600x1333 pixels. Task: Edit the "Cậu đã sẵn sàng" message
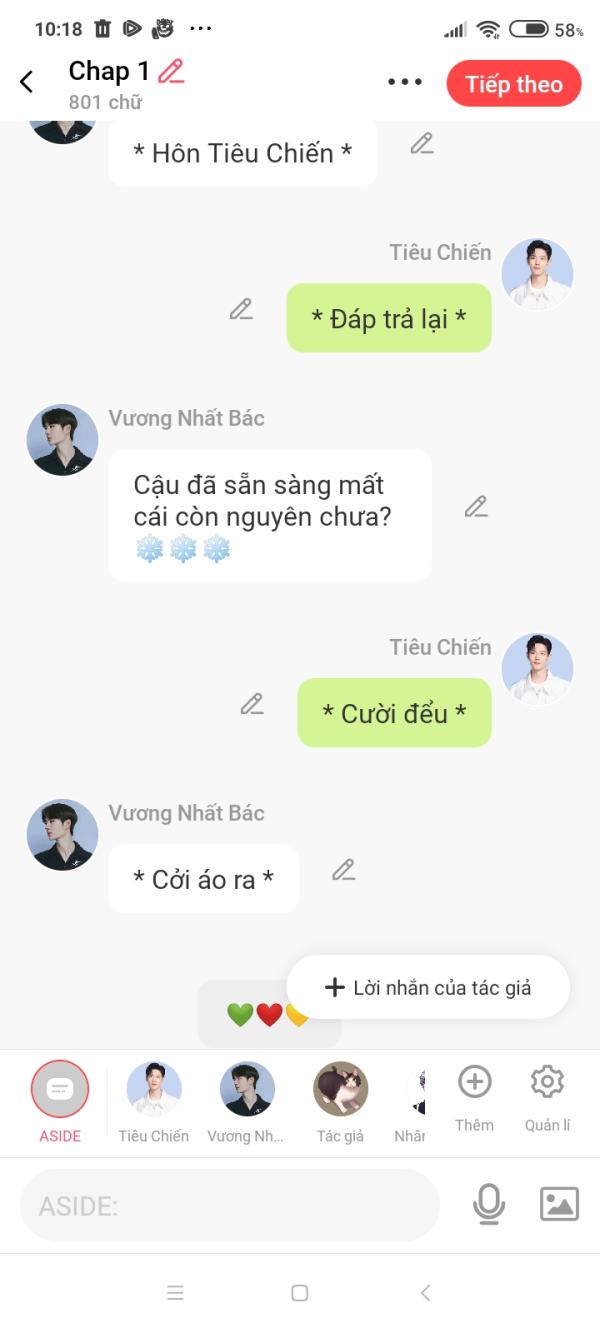[476, 507]
